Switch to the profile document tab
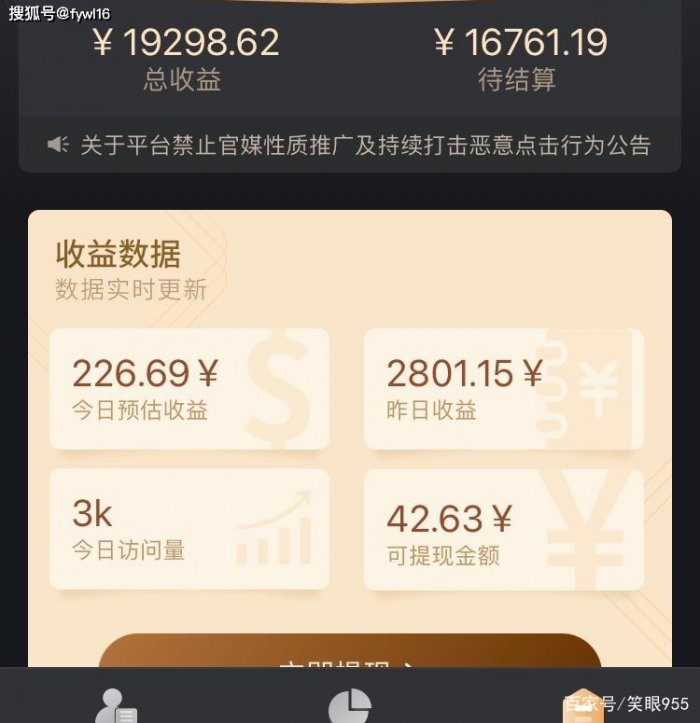The height and width of the screenshot is (723, 700). coord(115,705)
